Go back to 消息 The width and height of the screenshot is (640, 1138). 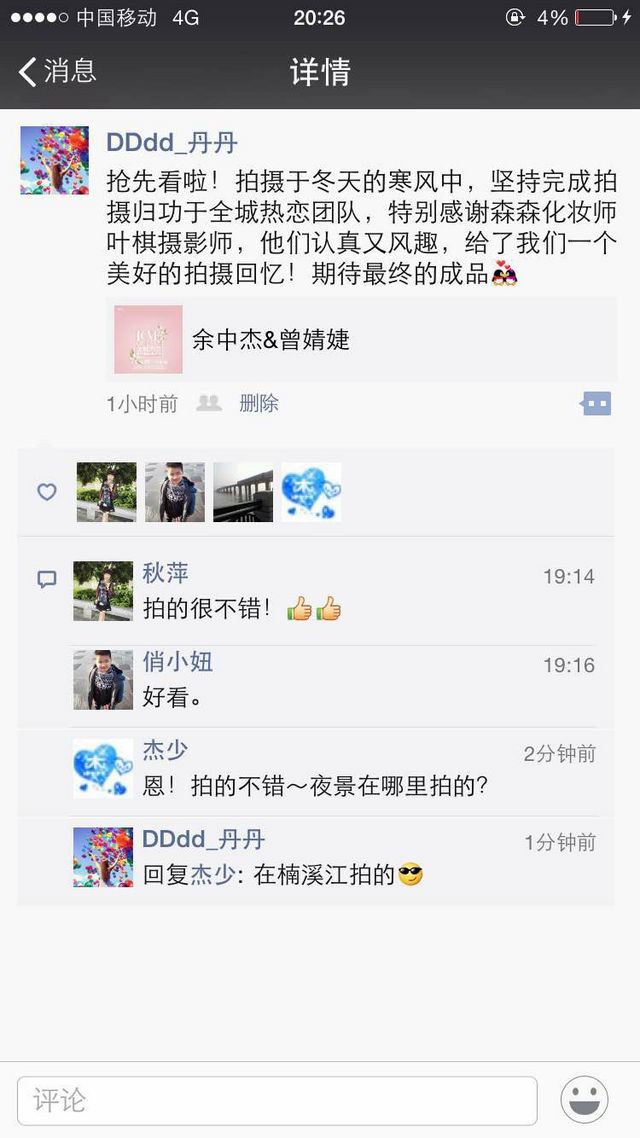[x=57, y=72]
